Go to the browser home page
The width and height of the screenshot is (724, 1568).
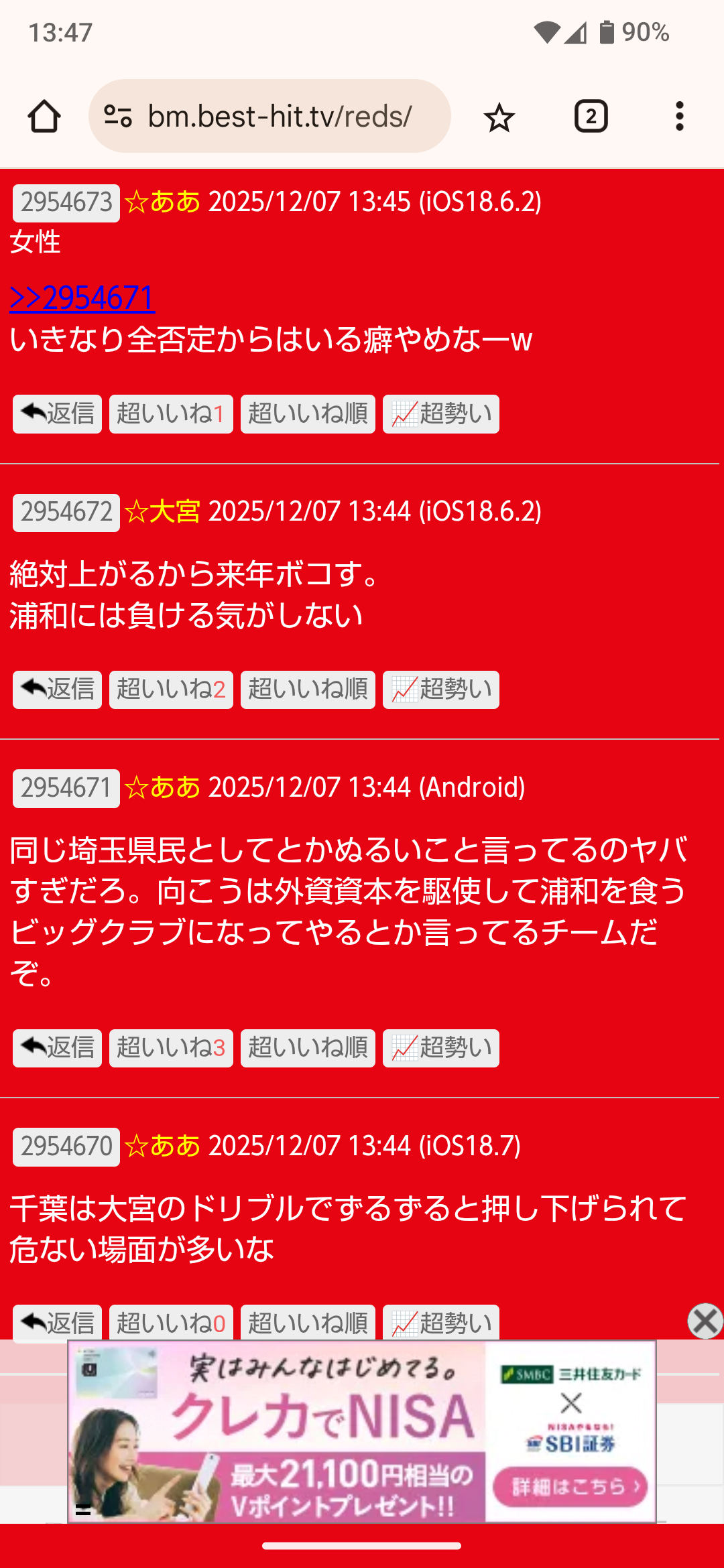click(44, 117)
